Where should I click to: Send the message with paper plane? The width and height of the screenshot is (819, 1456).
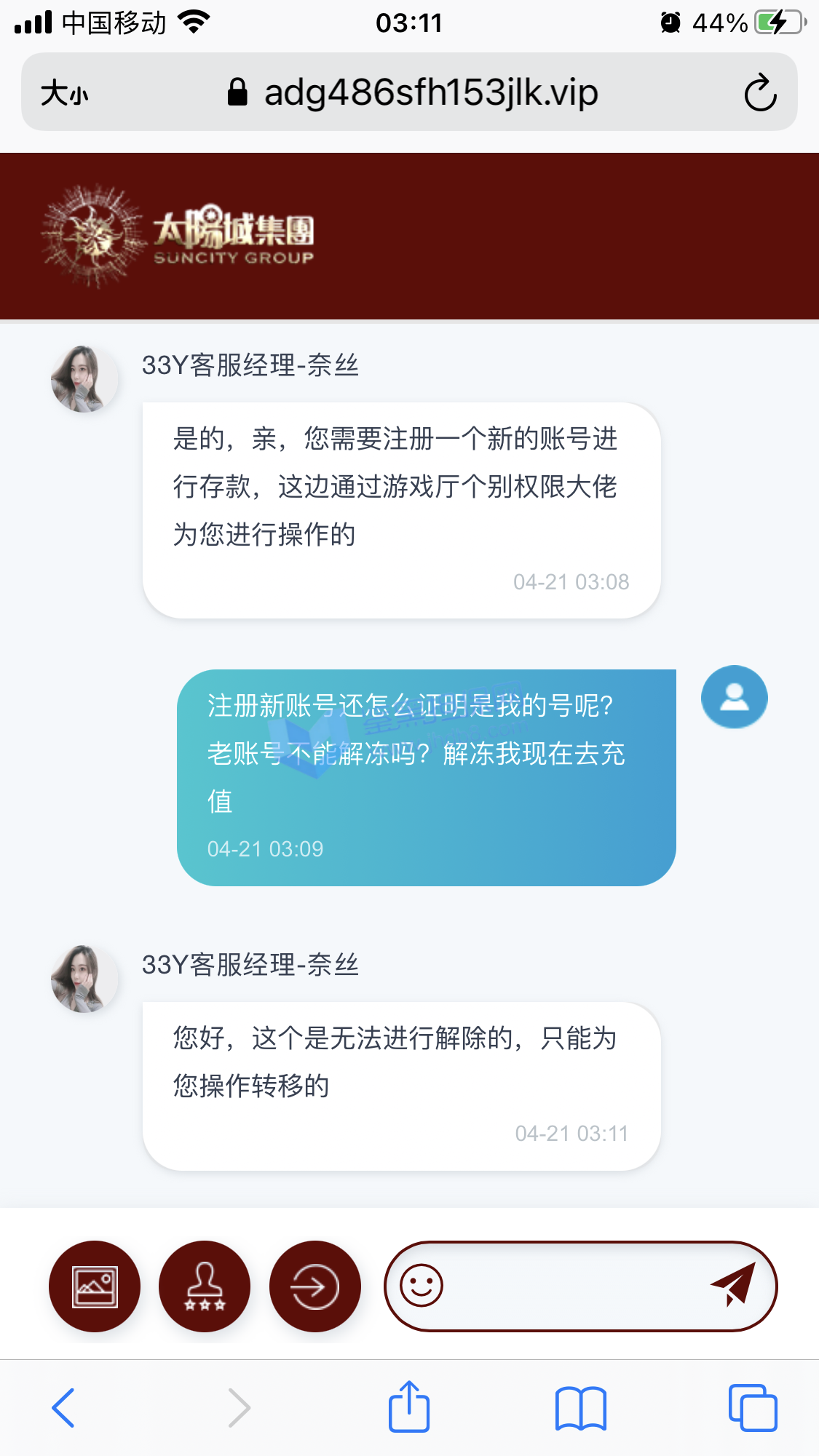click(733, 1285)
